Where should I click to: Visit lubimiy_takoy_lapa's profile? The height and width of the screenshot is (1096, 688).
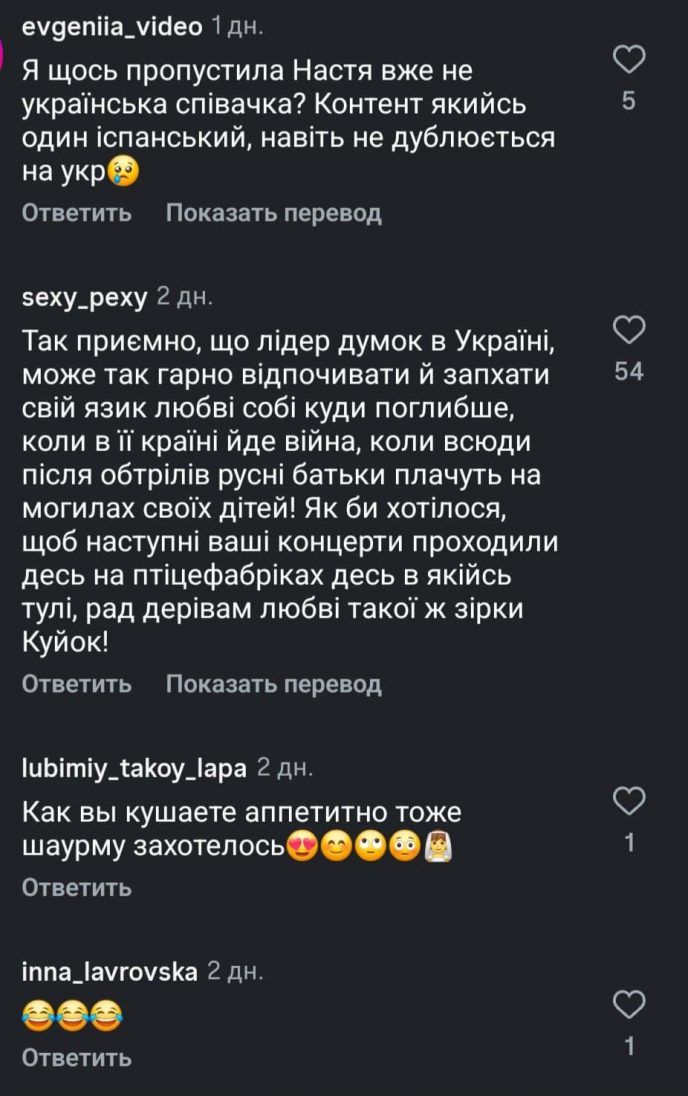133,768
